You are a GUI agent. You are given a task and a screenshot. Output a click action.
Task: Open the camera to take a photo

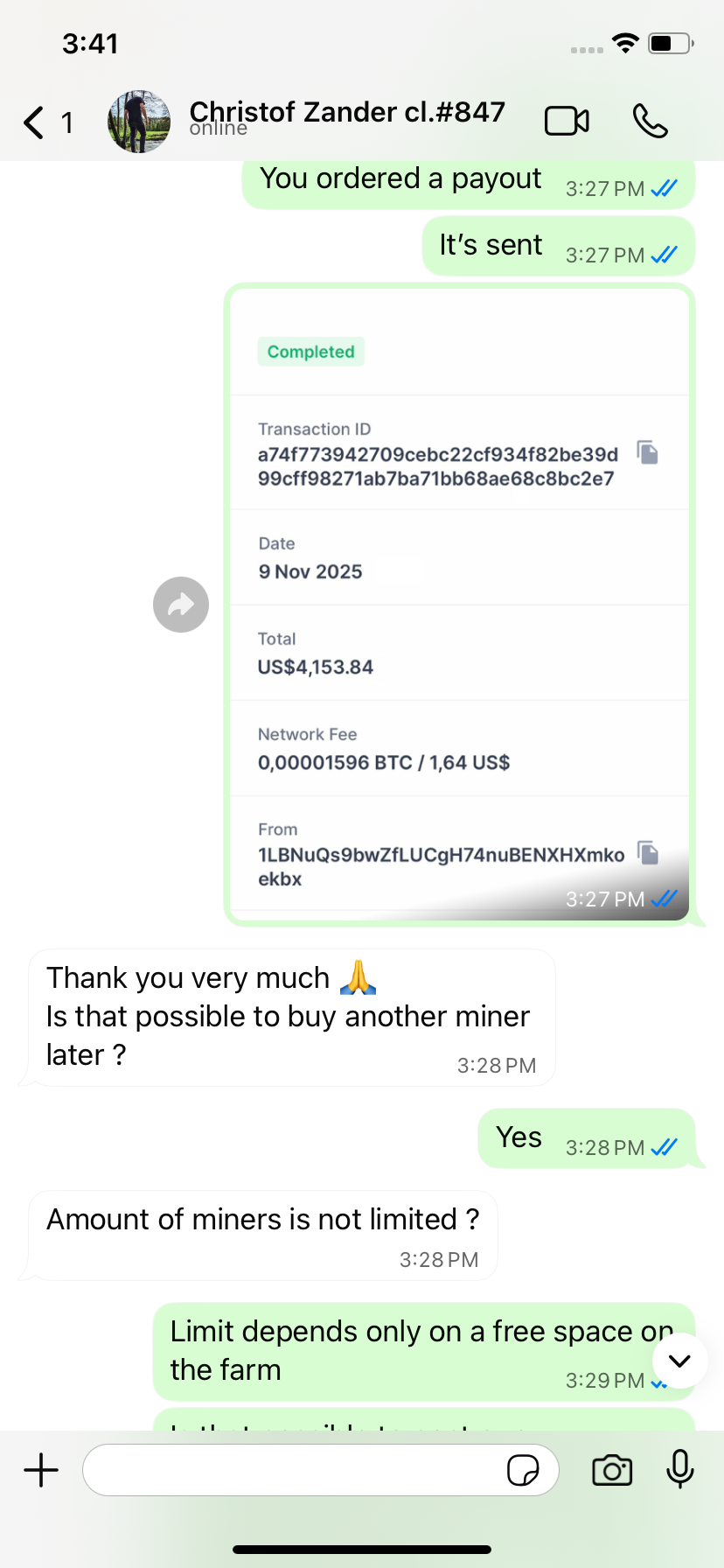point(612,1470)
